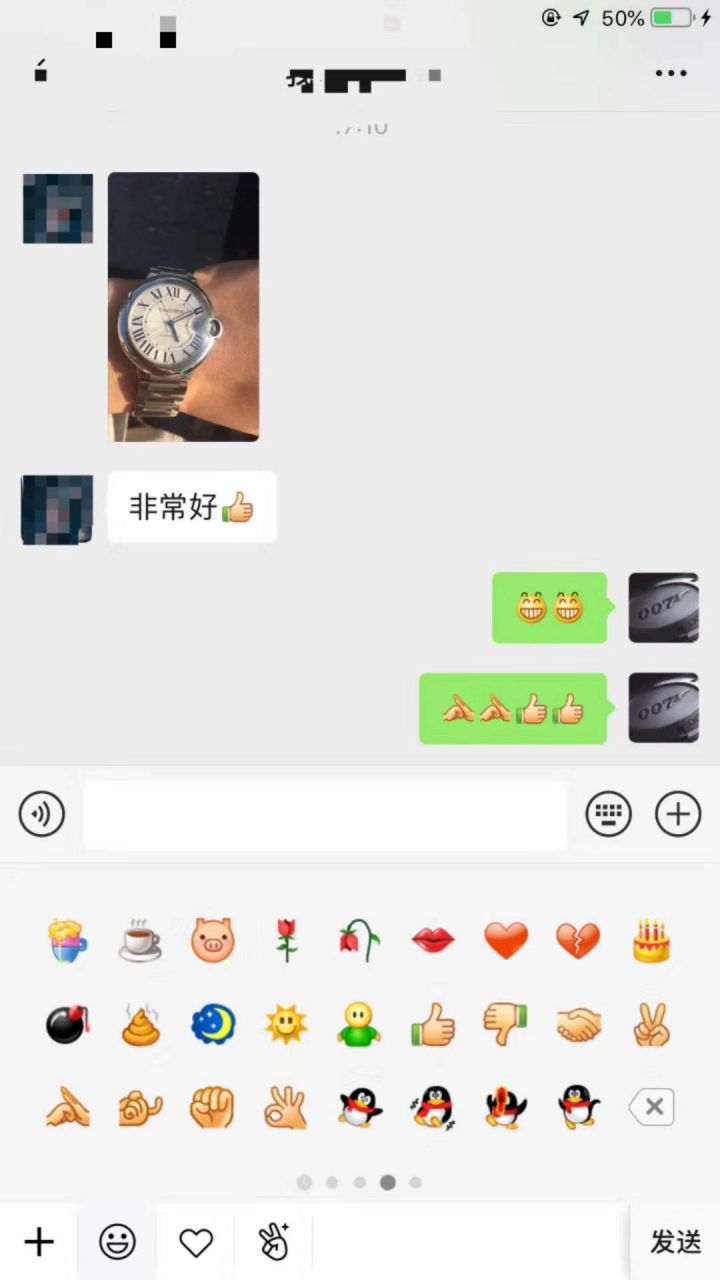
Task: Switch to voice message input
Action: [42, 814]
